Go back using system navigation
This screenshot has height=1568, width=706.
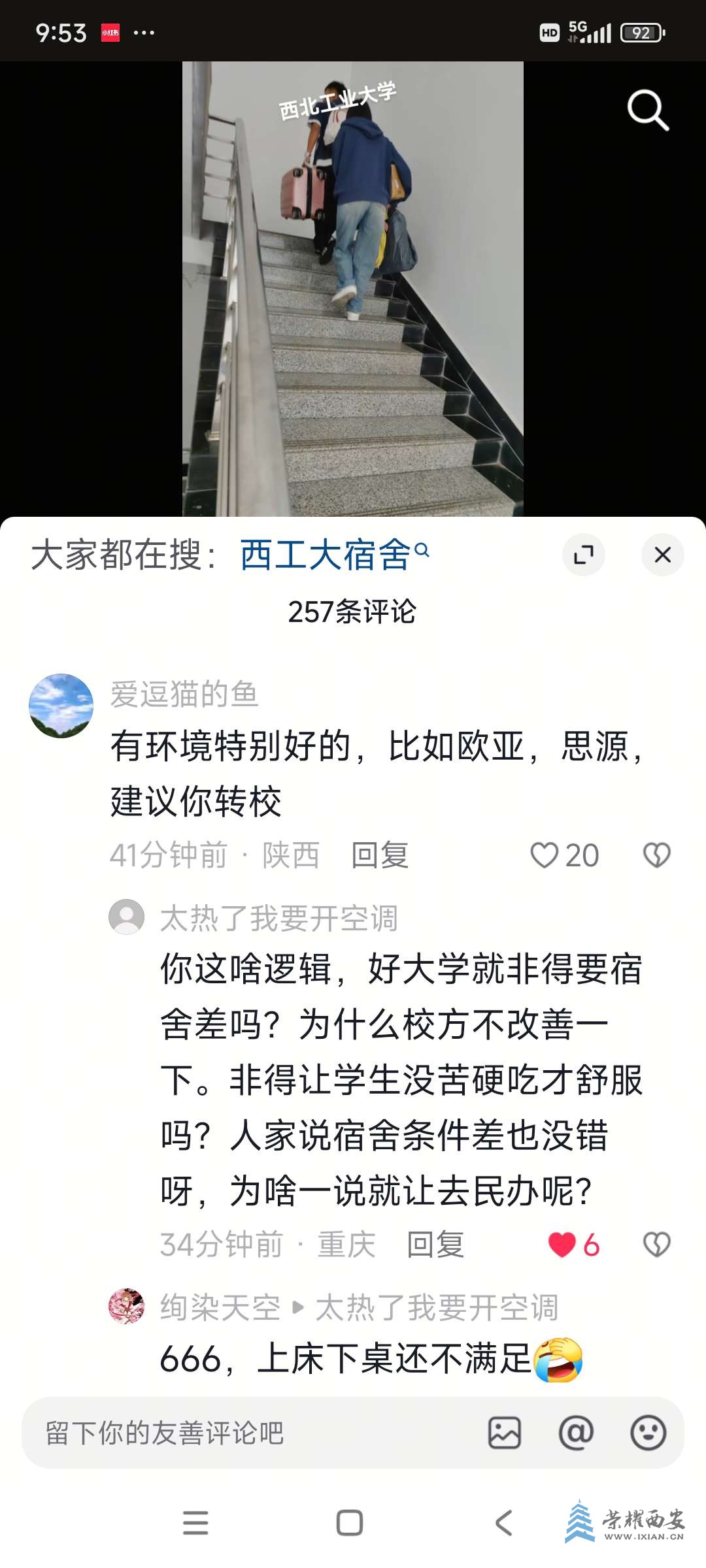pyautogui.click(x=503, y=1523)
